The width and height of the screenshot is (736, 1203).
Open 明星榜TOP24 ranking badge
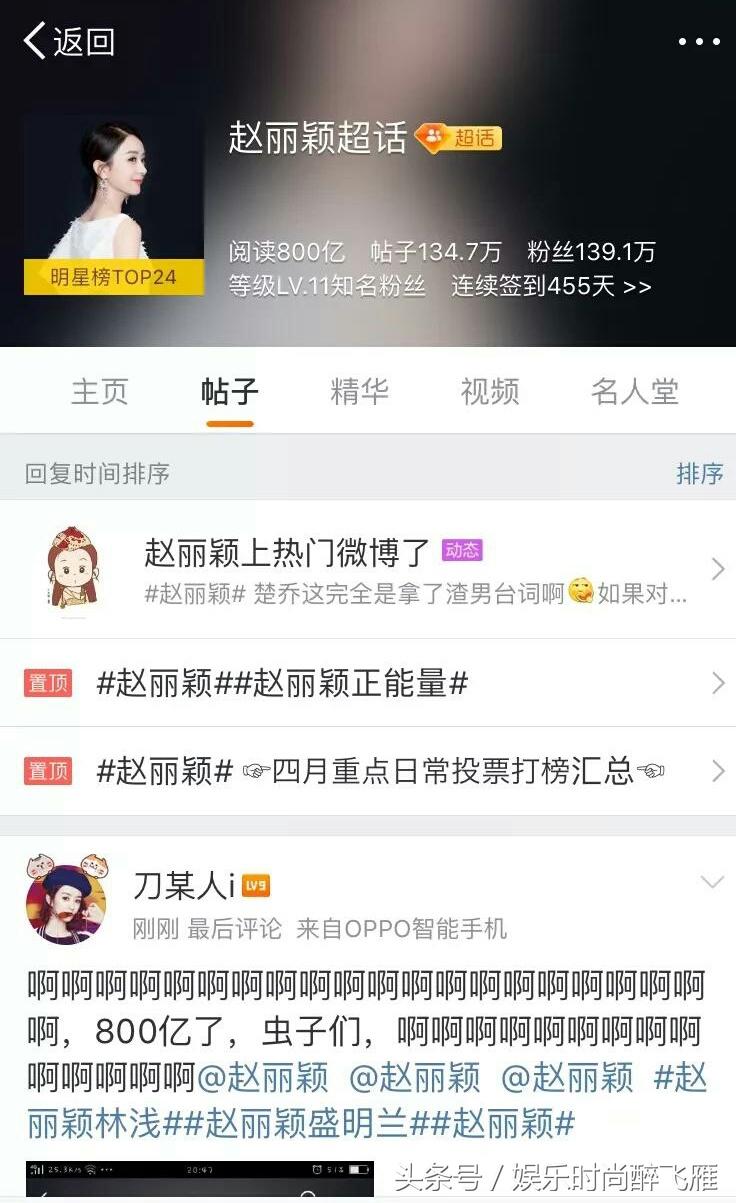(113, 277)
